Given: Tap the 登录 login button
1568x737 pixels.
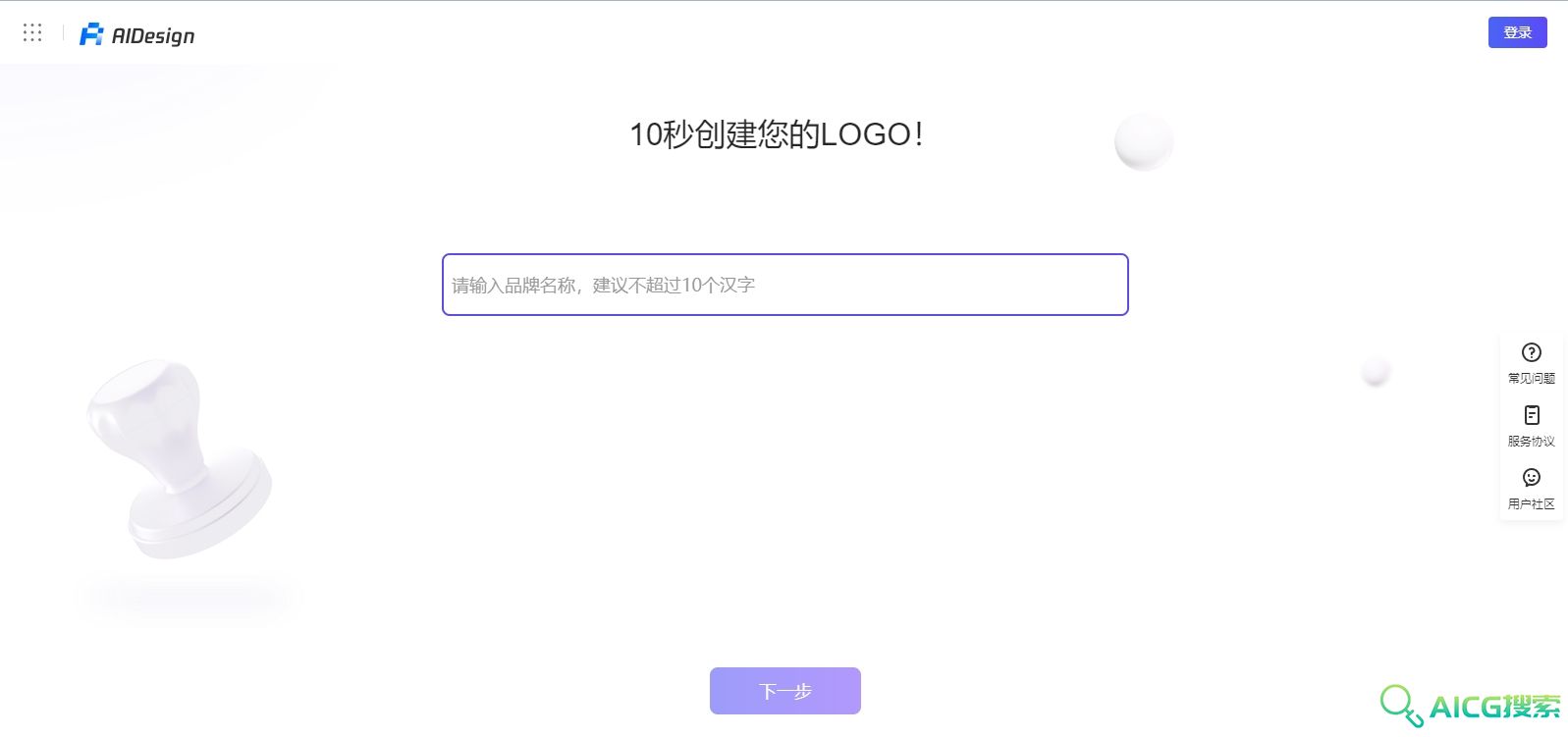Looking at the screenshot, I should (1517, 32).
